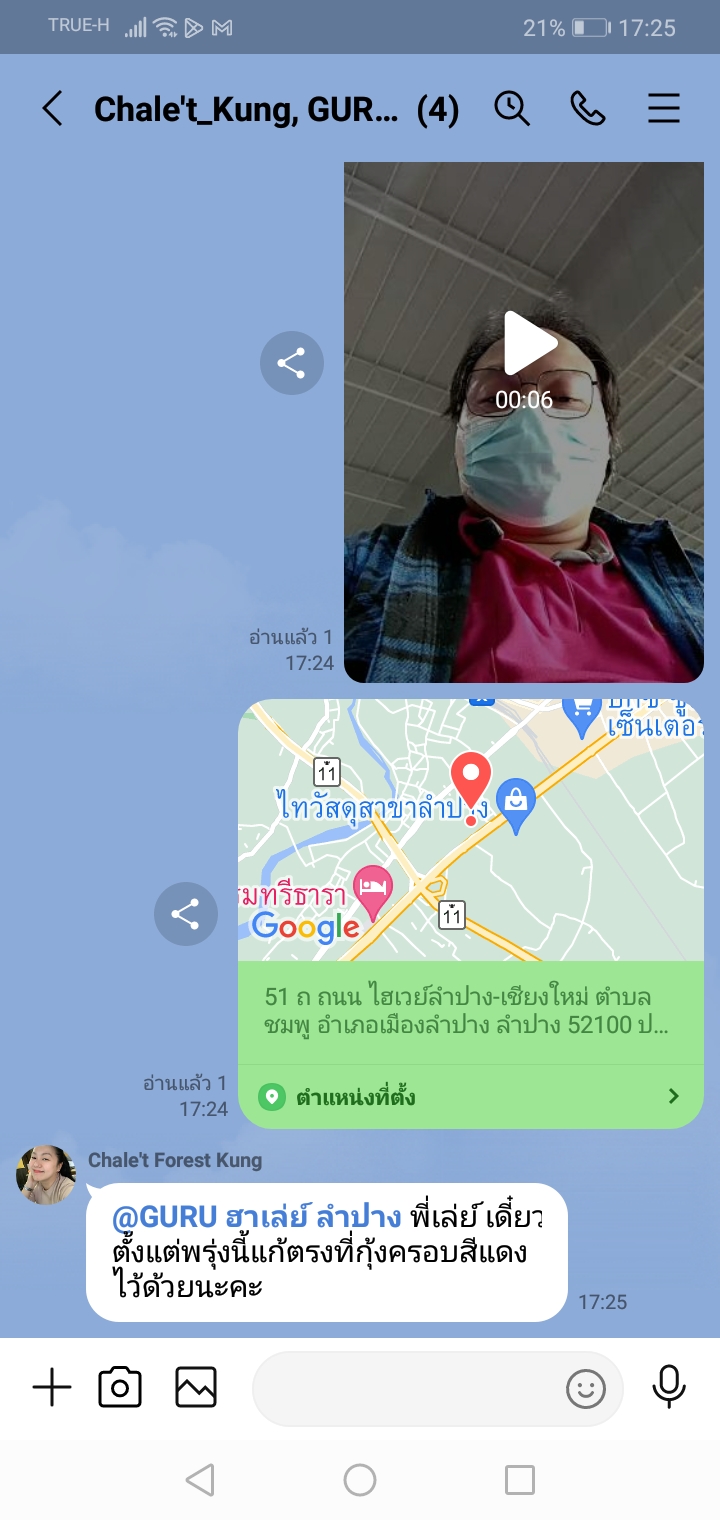
Task: View Chale't Forest Kung's profile picture
Action: [46, 1175]
